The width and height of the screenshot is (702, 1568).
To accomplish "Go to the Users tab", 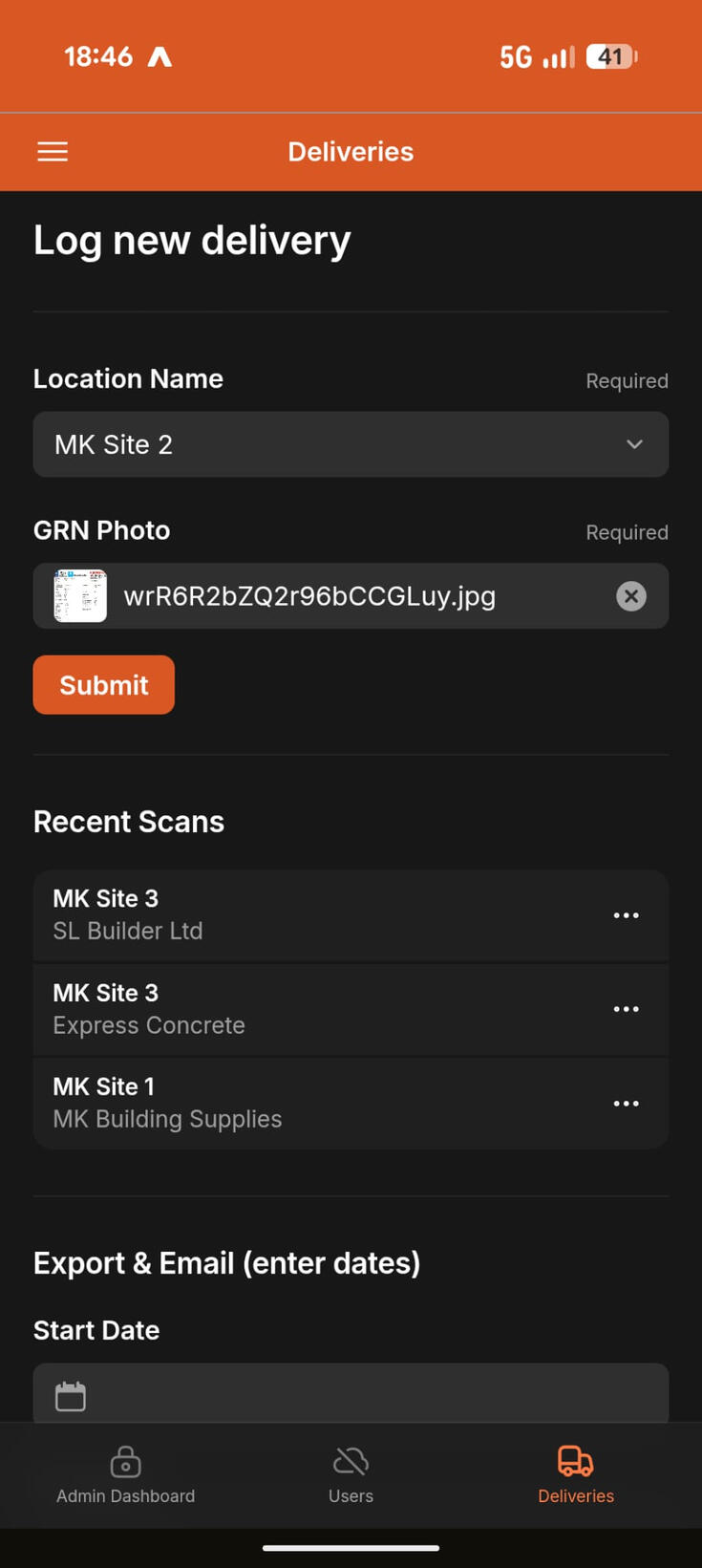I will point(351,1474).
